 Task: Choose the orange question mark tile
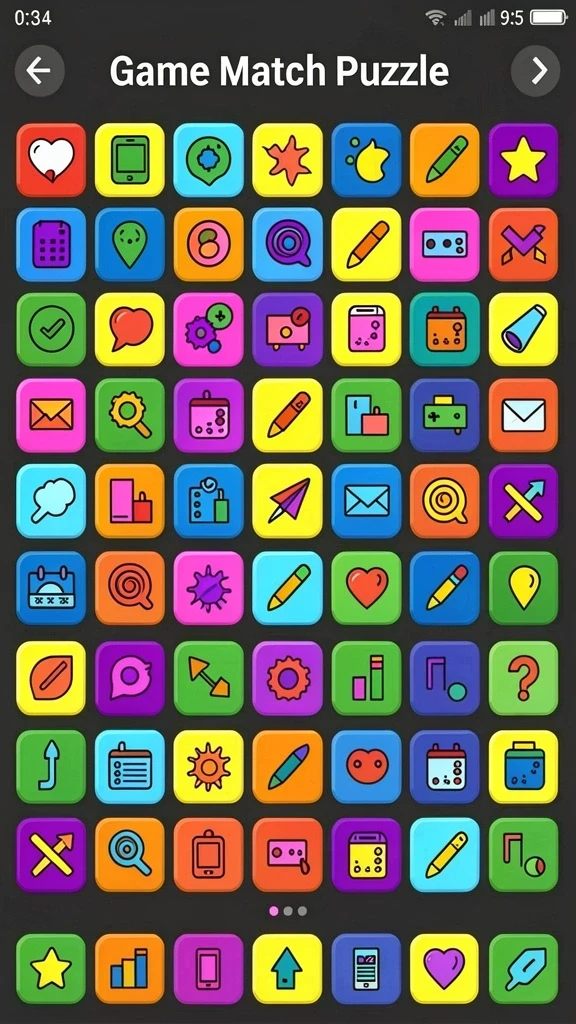pyautogui.click(x=523, y=678)
